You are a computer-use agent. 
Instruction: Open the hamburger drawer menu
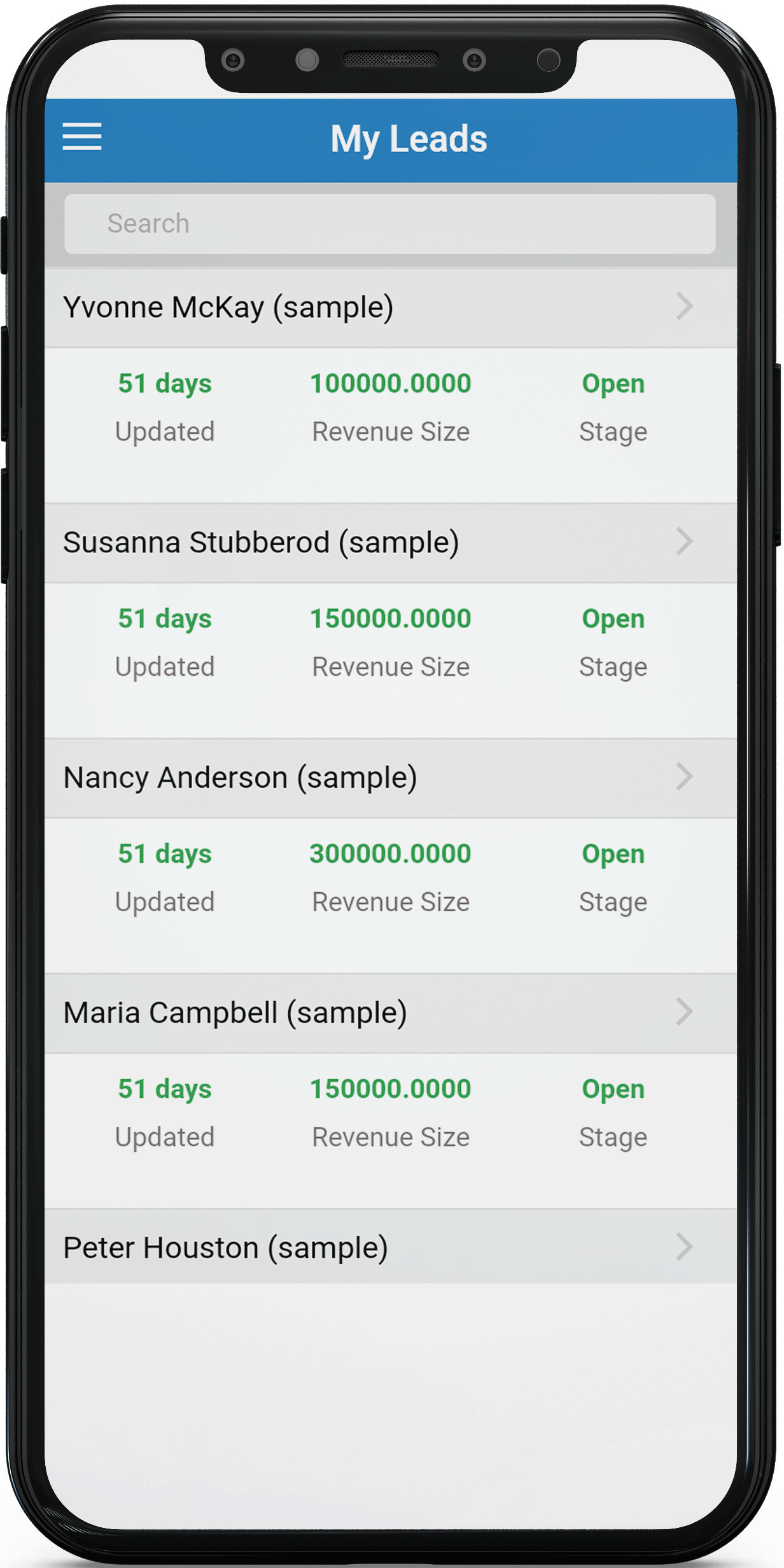(x=82, y=137)
